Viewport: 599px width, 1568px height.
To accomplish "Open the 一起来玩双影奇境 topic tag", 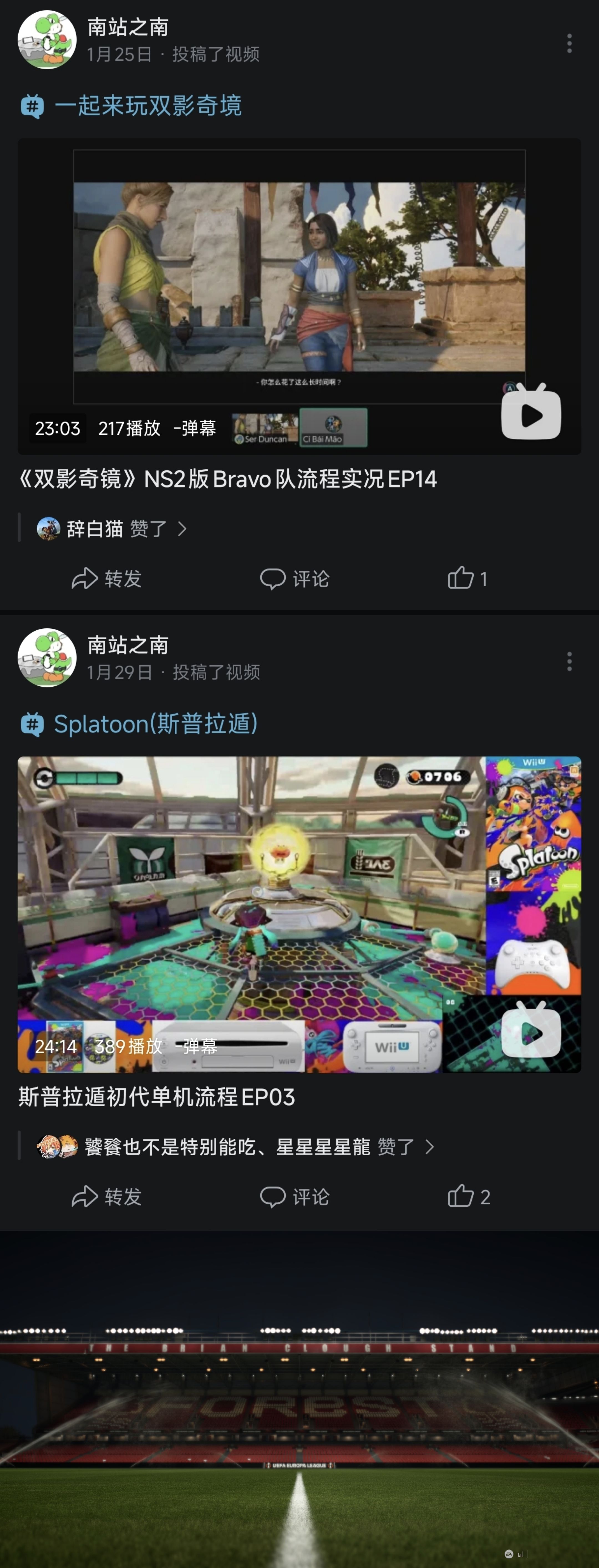I will coord(131,106).
